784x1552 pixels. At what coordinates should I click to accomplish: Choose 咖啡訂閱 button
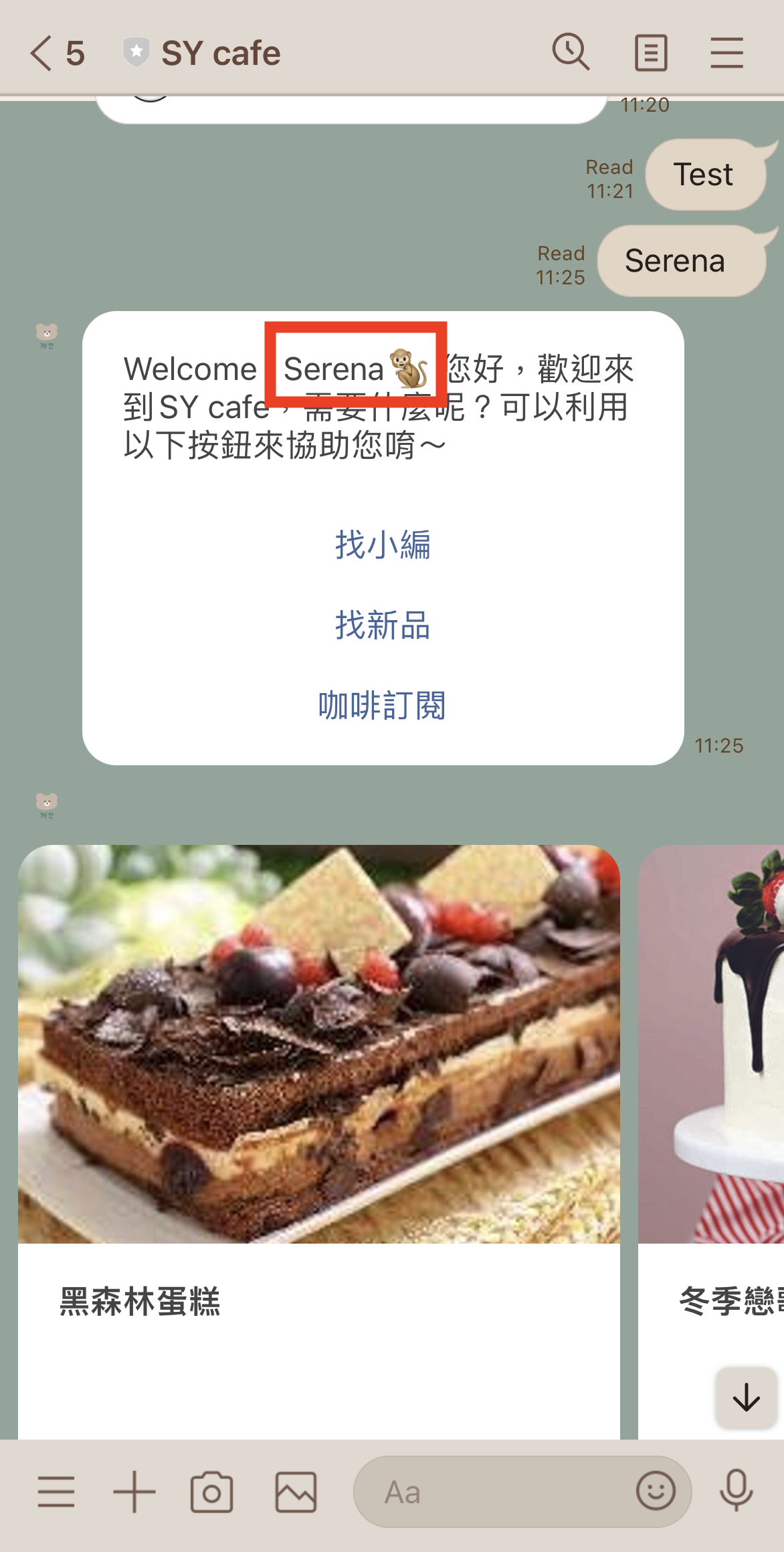383,705
